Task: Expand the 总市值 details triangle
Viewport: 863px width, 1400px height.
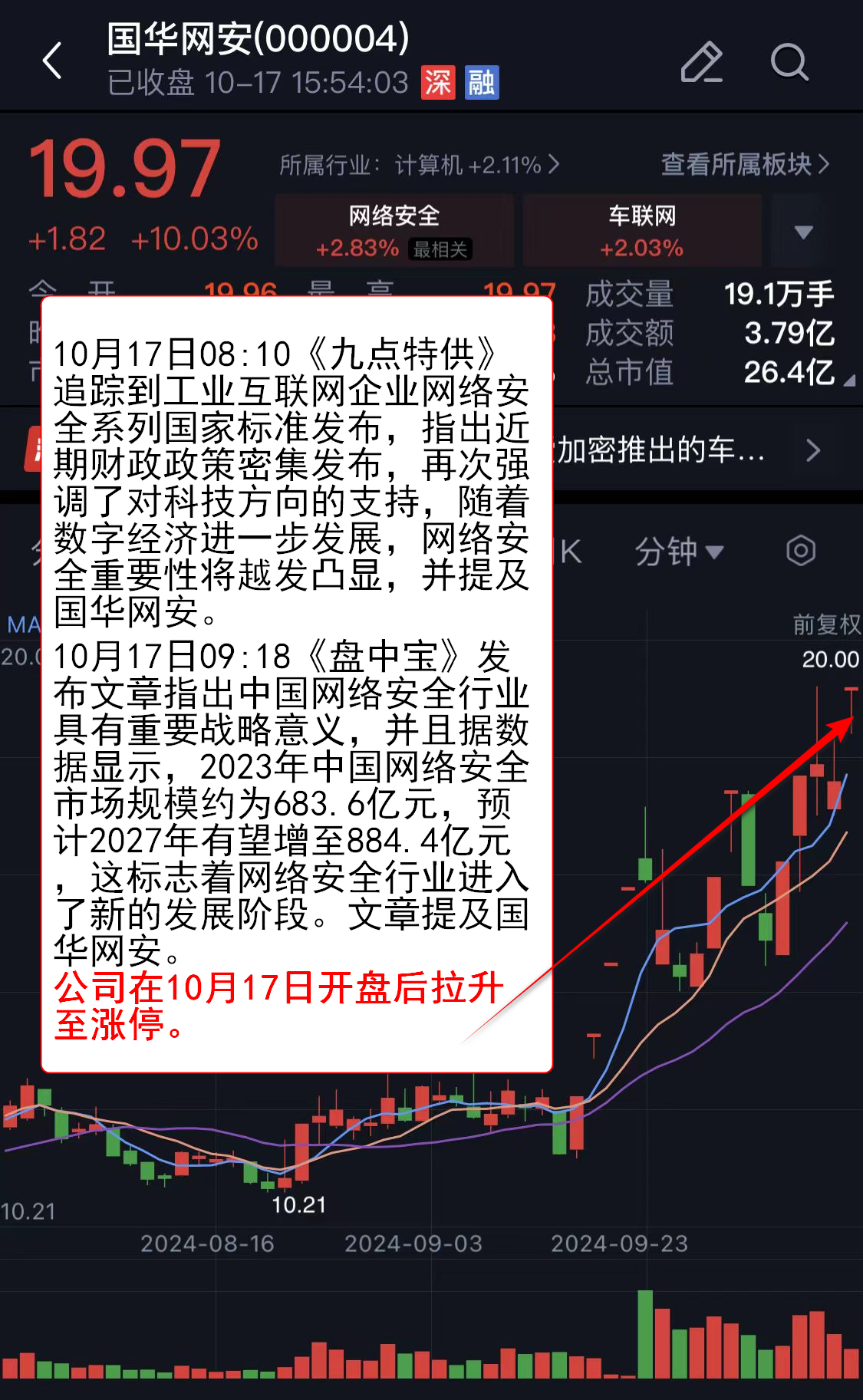Action: coord(849,380)
